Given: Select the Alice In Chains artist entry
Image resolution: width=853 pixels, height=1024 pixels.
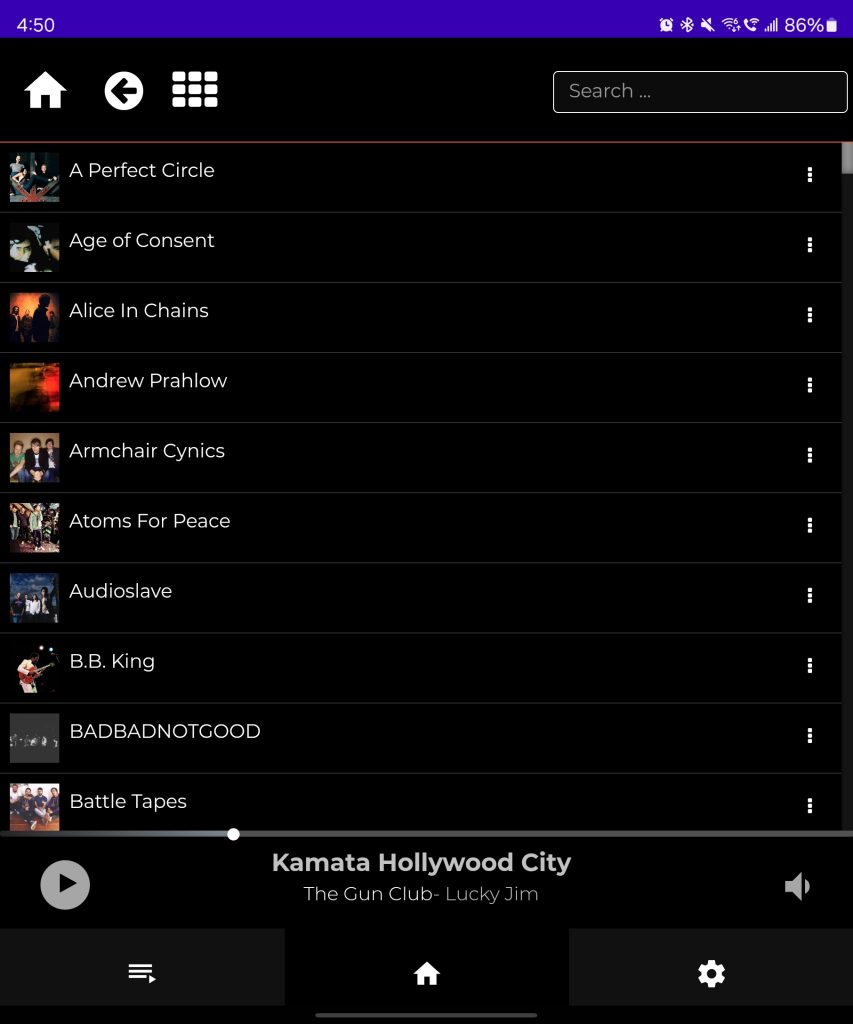Looking at the screenshot, I should tap(138, 311).
